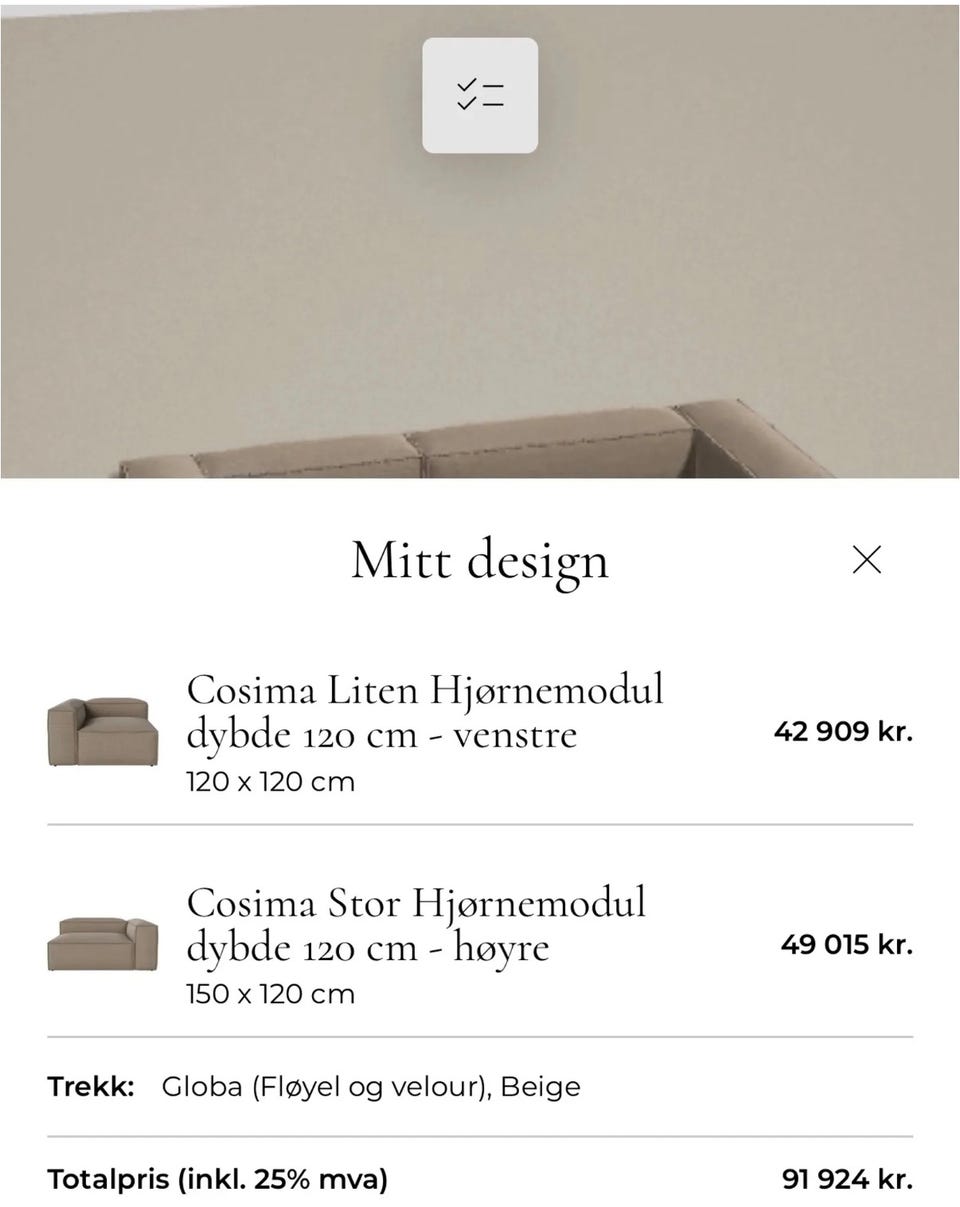This screenshot has width=960, height=1207.
Task: Click the Cosima Liten Hjørnemodul name link
Action: click(426, 712)
